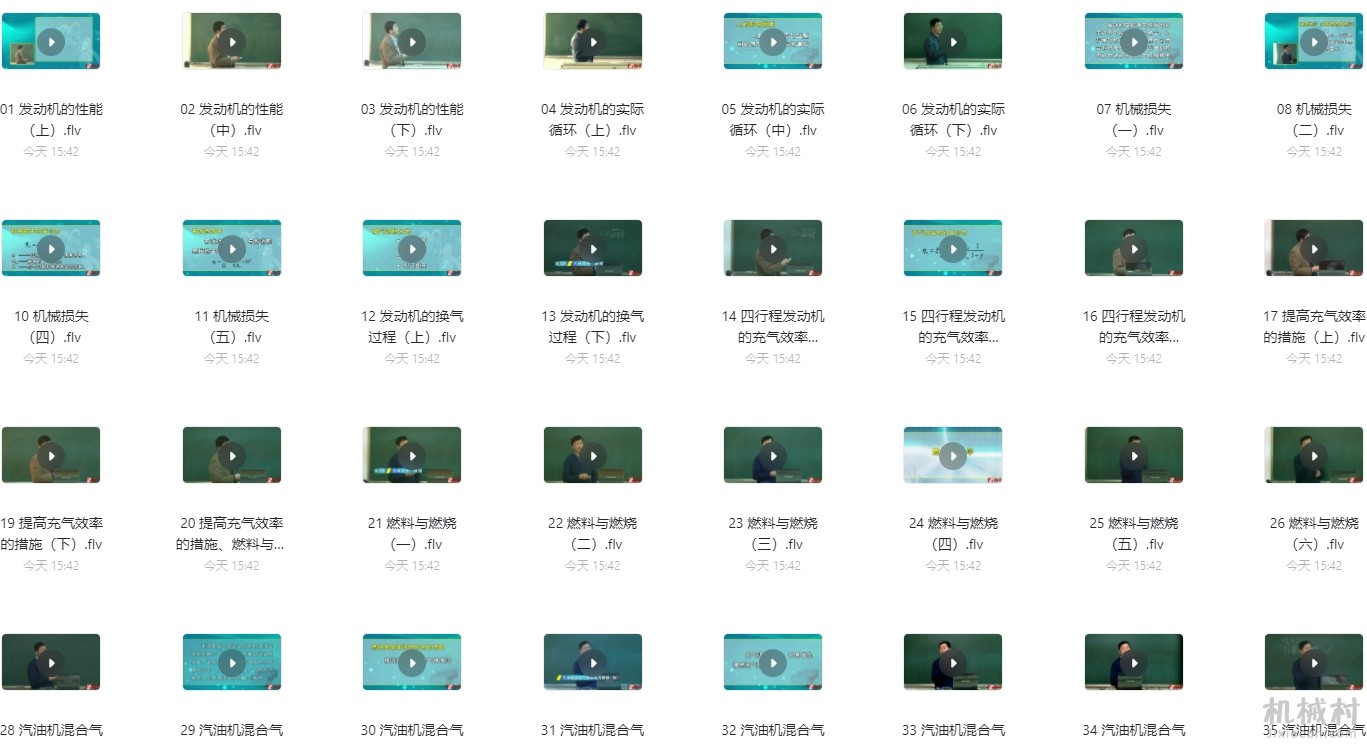Play 04 发动机的实际循环（上）.flv
Screen dimensions: 1367x744
point(593,41)
